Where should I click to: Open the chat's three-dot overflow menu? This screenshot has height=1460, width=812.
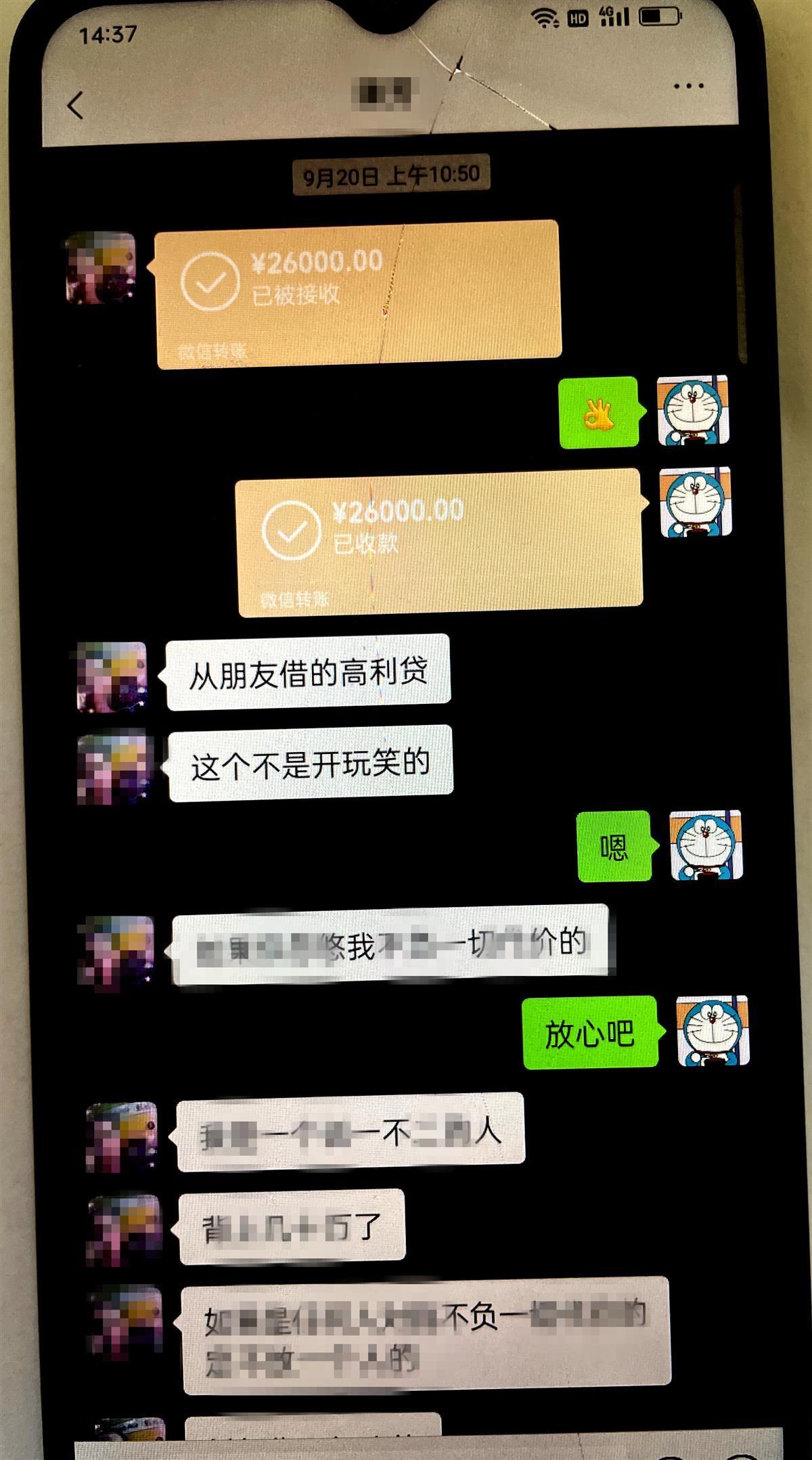(x=688, y=86)
